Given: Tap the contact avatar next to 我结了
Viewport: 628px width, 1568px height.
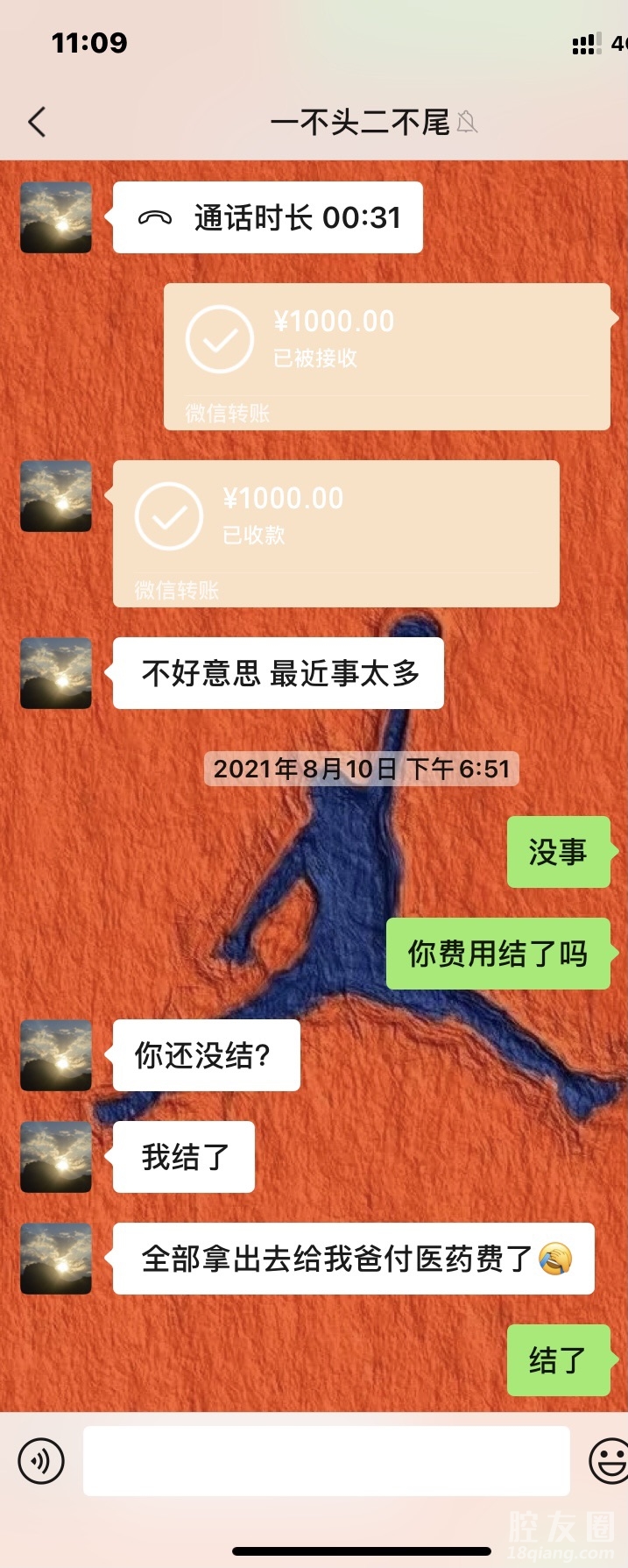Looking at the screenshot, I should (x=56, y=1157).
